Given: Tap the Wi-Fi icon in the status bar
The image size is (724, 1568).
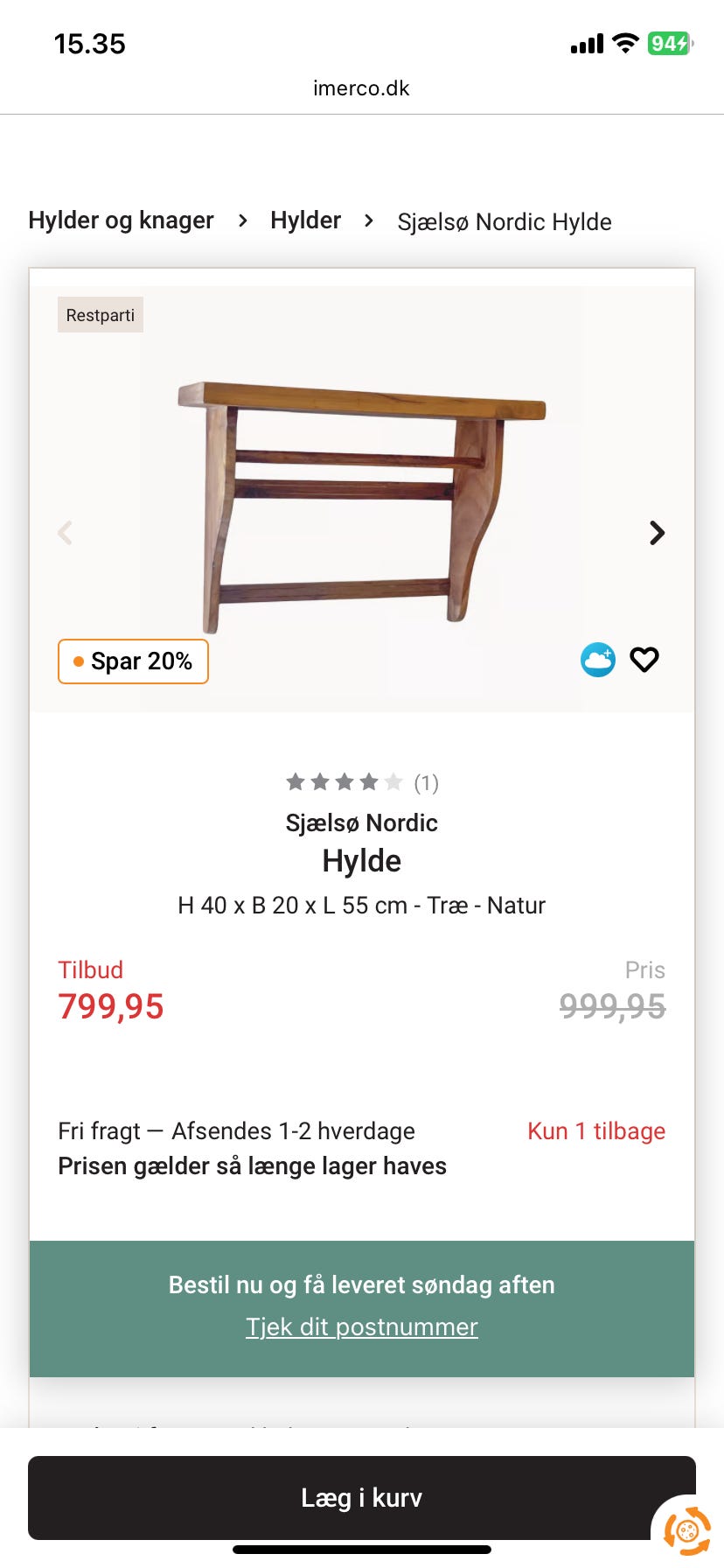Looking at the screenshot, I should [624, 43].
